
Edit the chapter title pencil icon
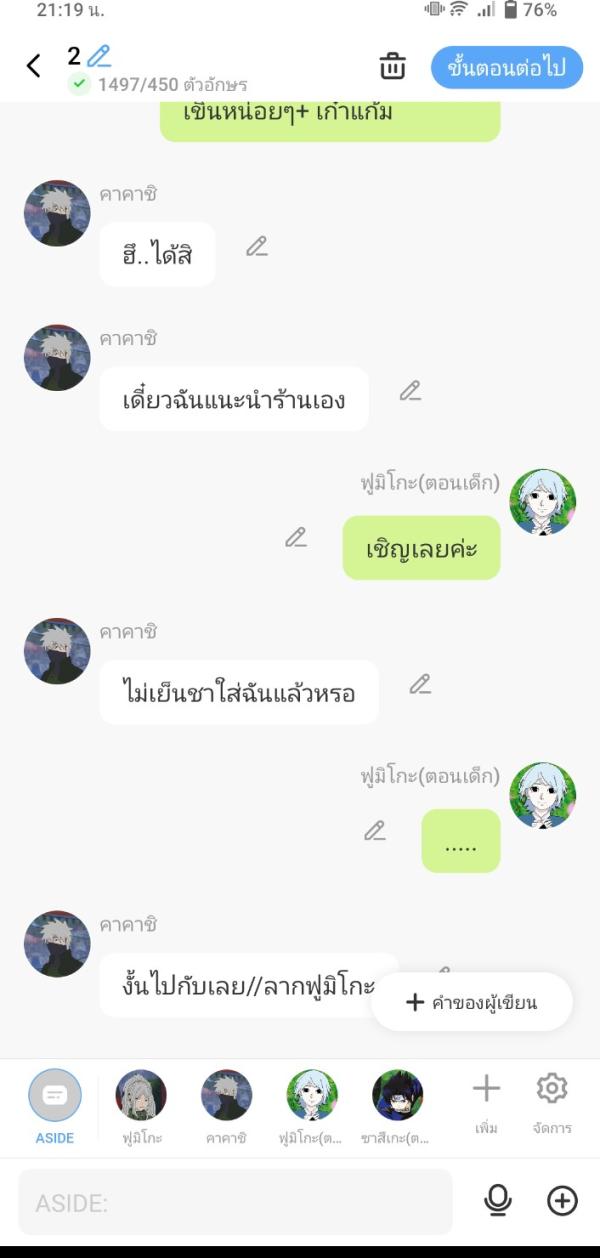tap(99, 56)
